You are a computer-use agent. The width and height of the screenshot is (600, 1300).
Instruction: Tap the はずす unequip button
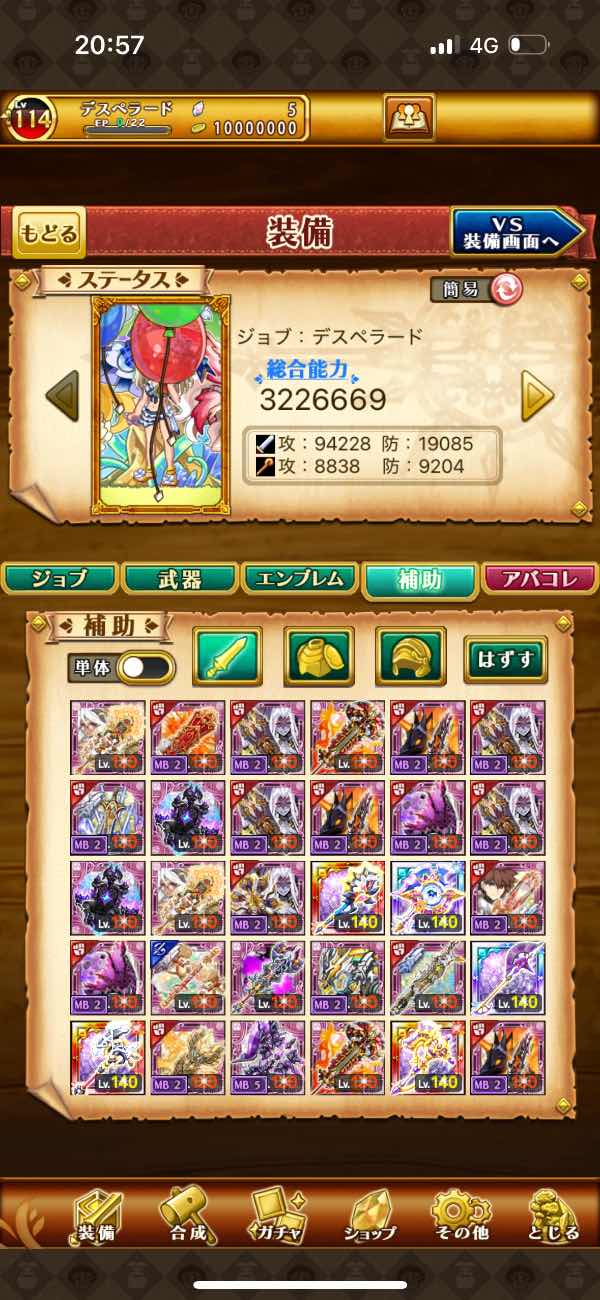pos(505,659)
